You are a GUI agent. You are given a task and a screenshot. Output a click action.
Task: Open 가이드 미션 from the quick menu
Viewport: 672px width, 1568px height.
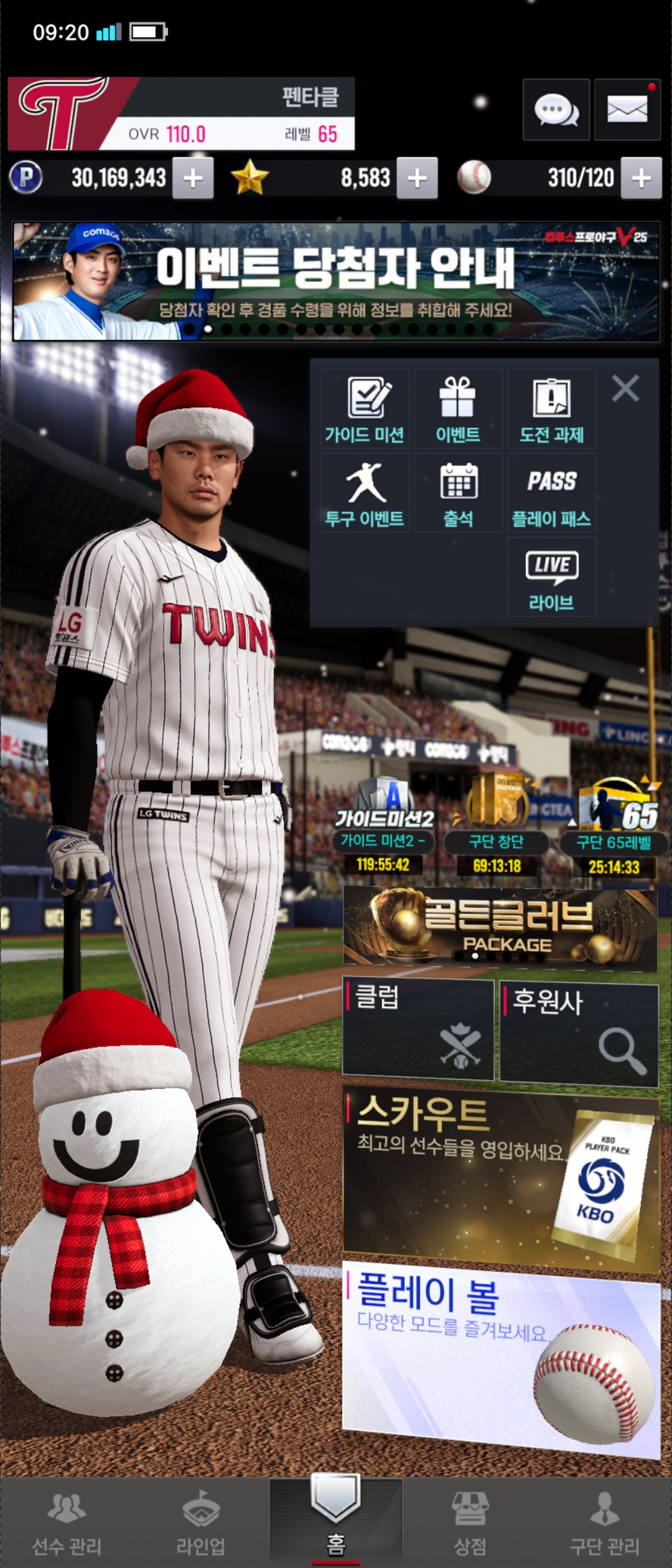click(x=365, y=409)
